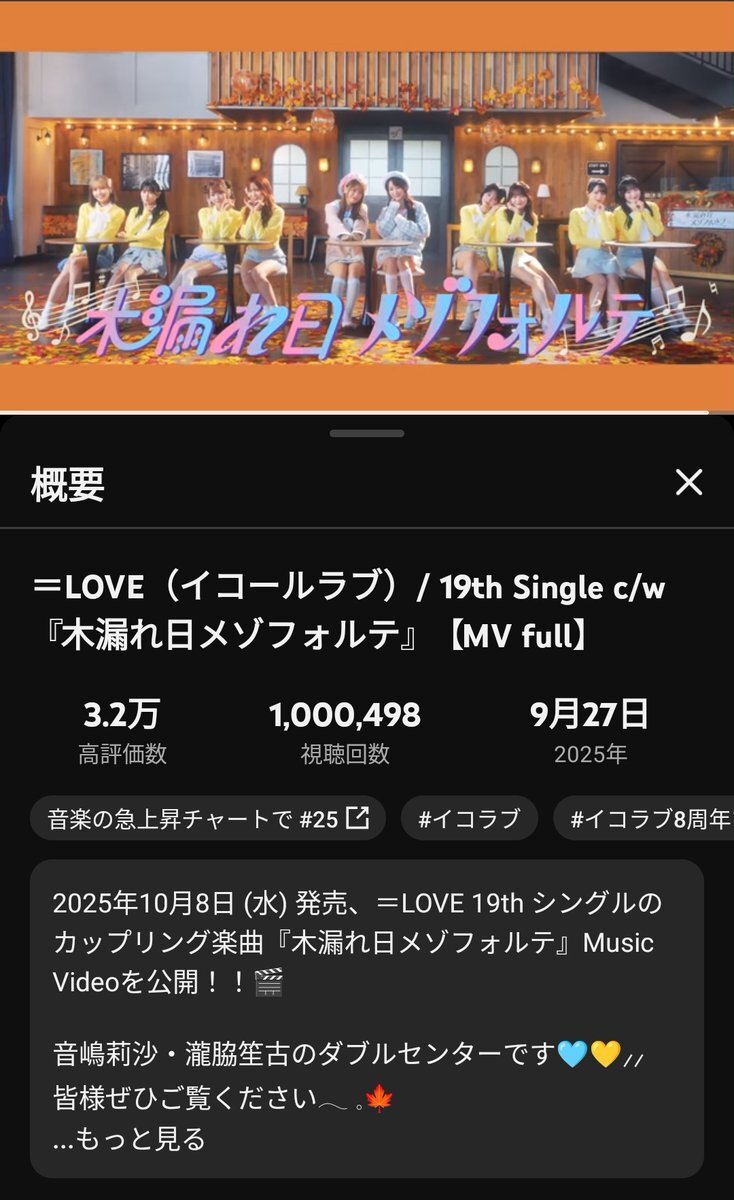Close the 概要 description panel
Image resolution: width=734 pixels, height=1200 pixels.
click(689, 483)
